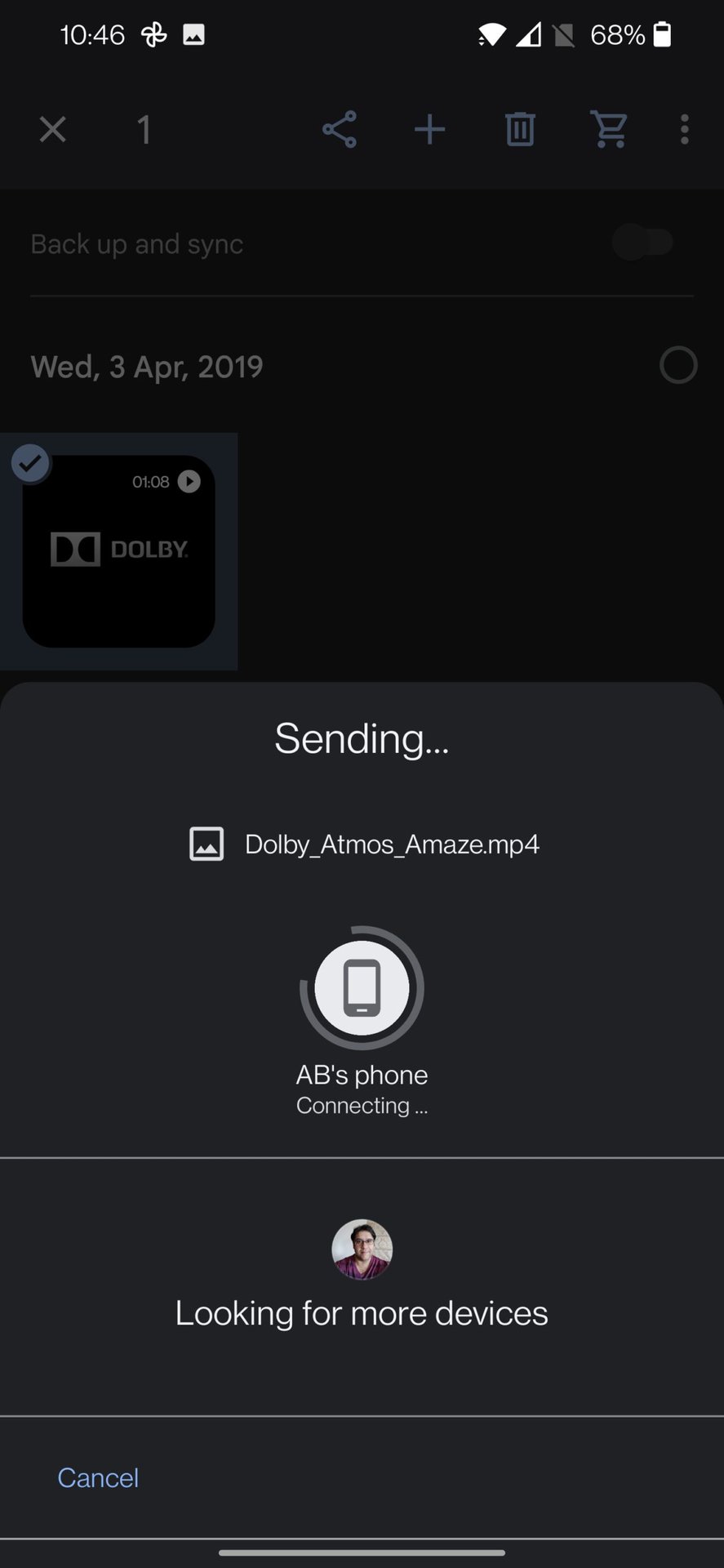
Task: Open the account profile picture
Action: (x=362, y=1249)
